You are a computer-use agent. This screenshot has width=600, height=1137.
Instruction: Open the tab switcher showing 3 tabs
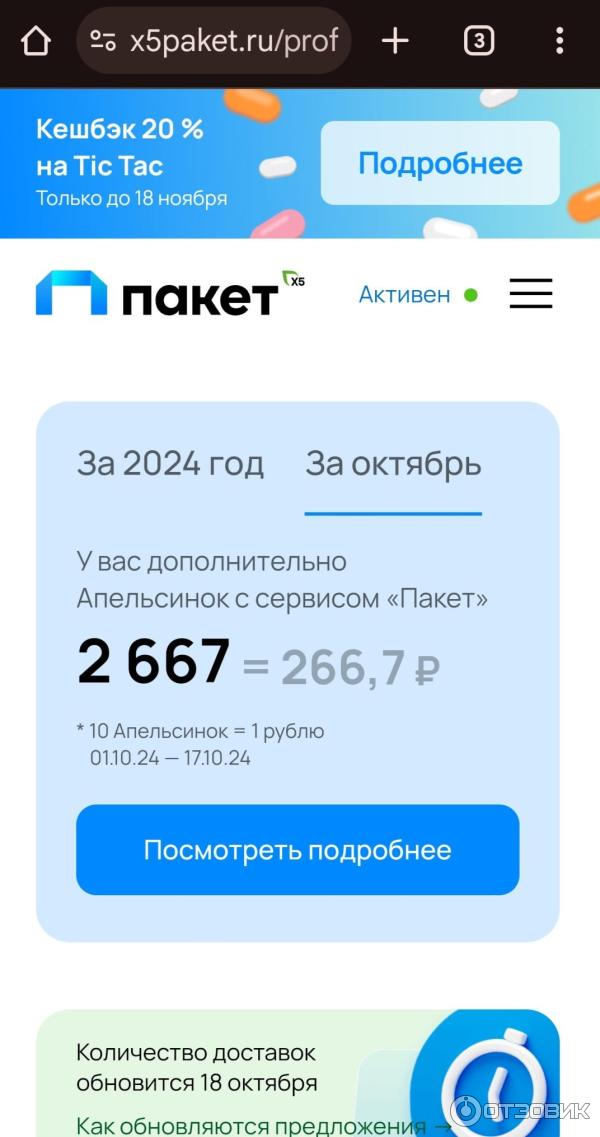(478, 41)
